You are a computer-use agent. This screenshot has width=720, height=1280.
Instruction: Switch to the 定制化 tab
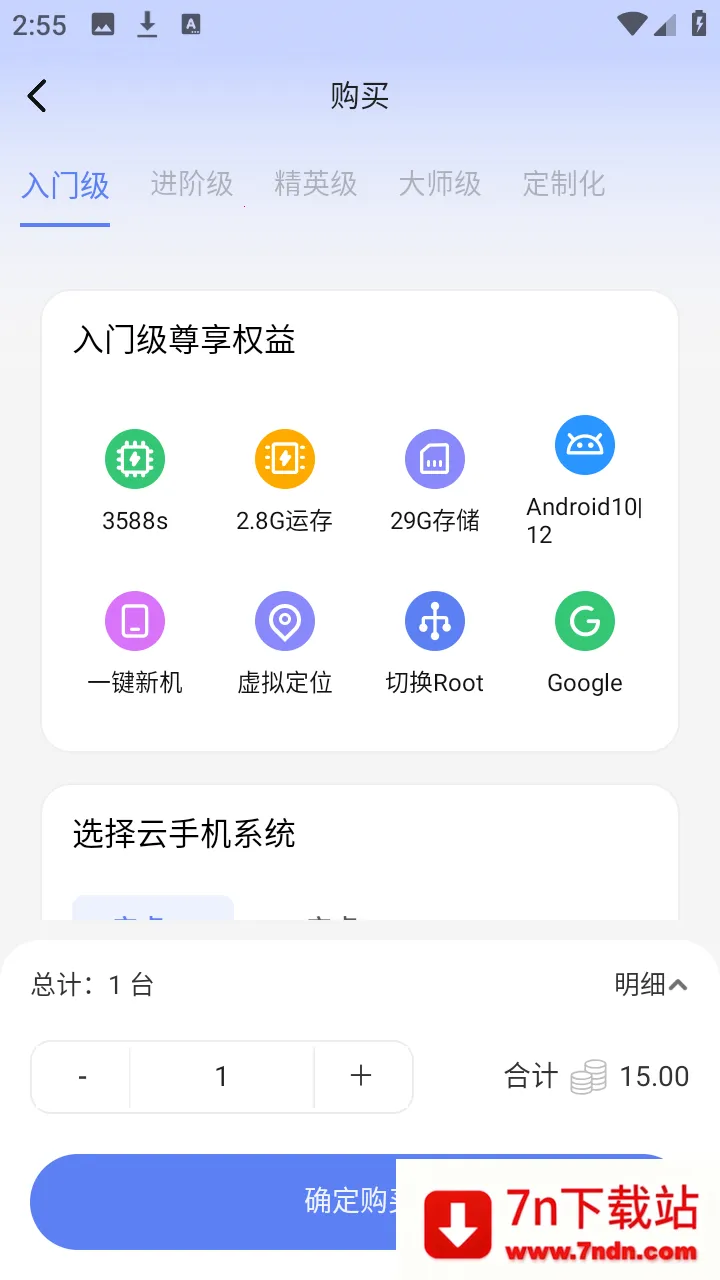(x=563, y=184)
